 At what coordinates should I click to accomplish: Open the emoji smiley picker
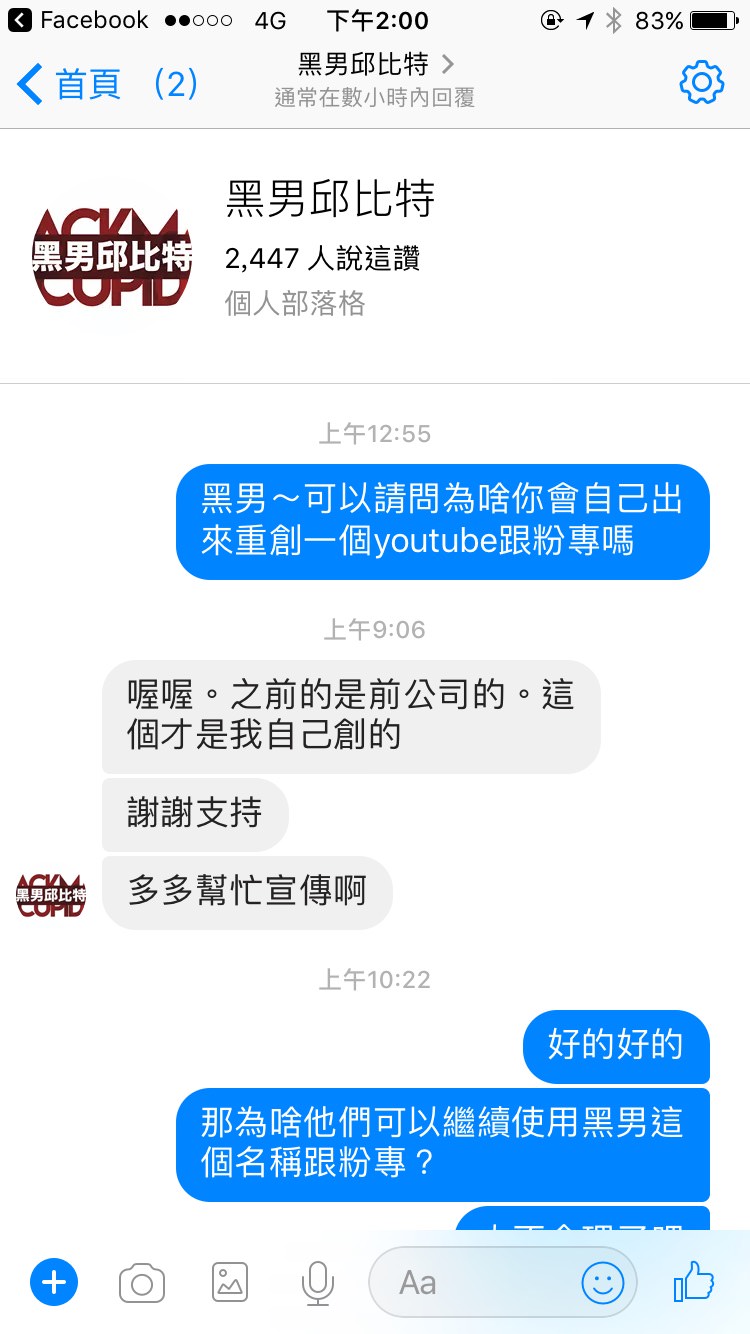point(603,1282)
